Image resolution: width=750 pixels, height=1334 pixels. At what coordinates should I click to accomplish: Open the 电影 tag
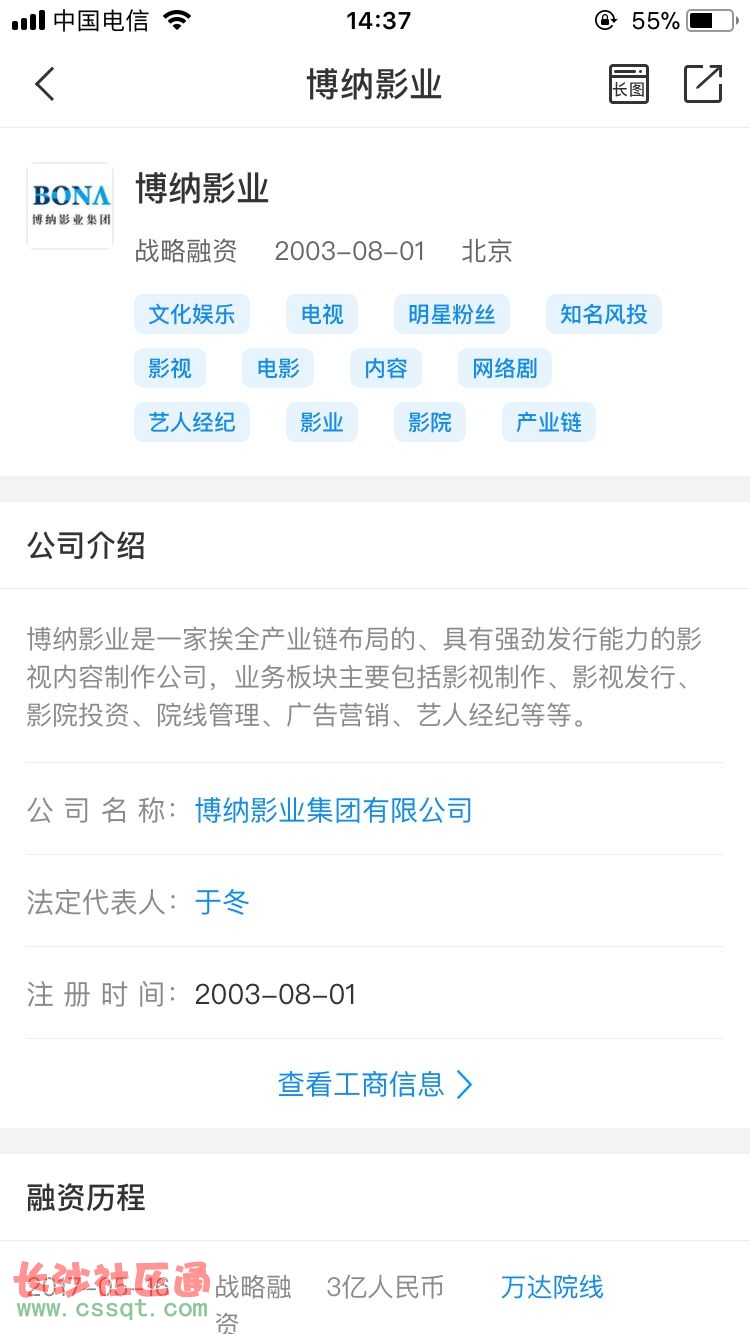[x=278, y=369]
